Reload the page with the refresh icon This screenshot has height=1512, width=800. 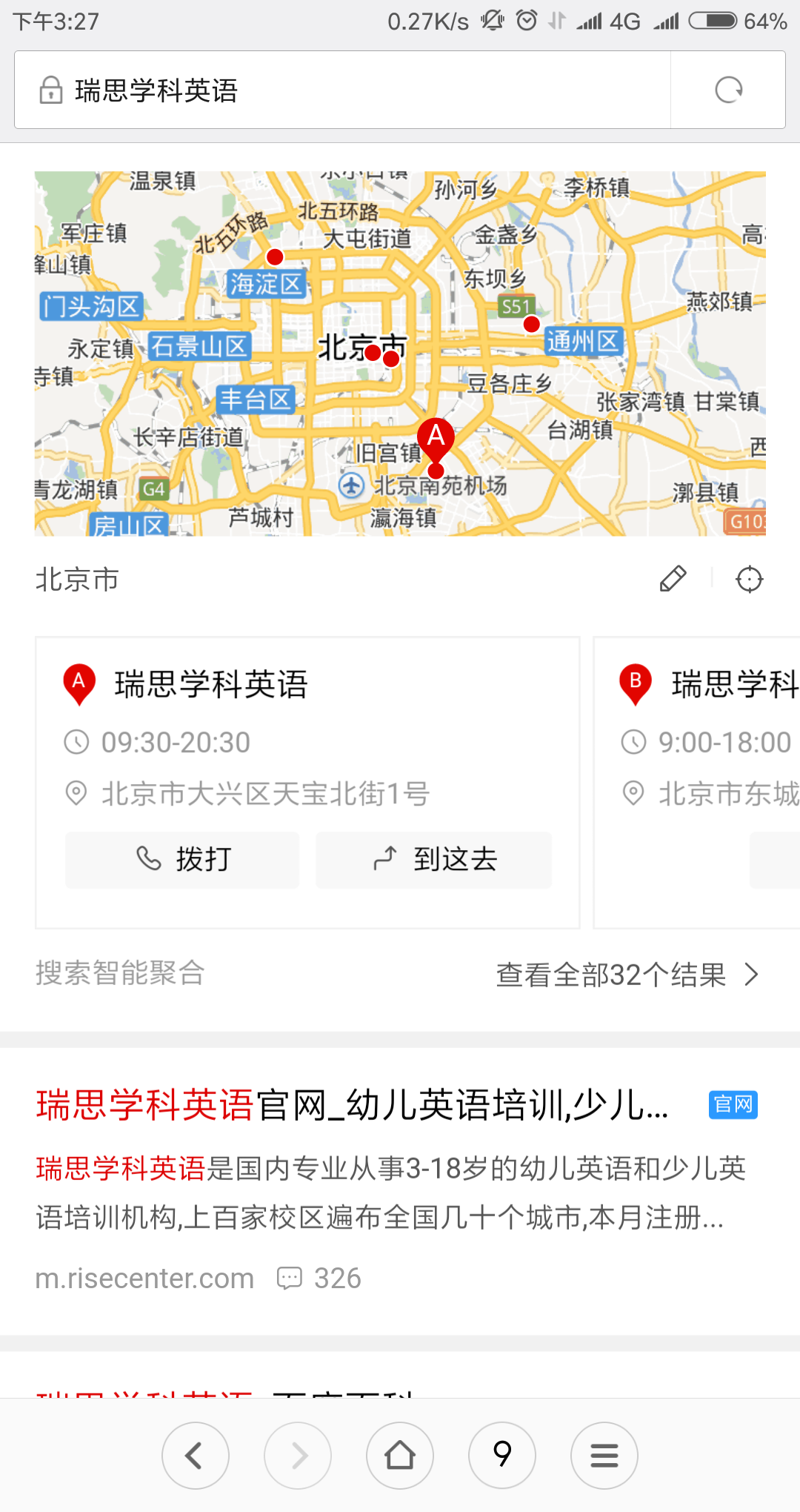[x=728, y=90]
